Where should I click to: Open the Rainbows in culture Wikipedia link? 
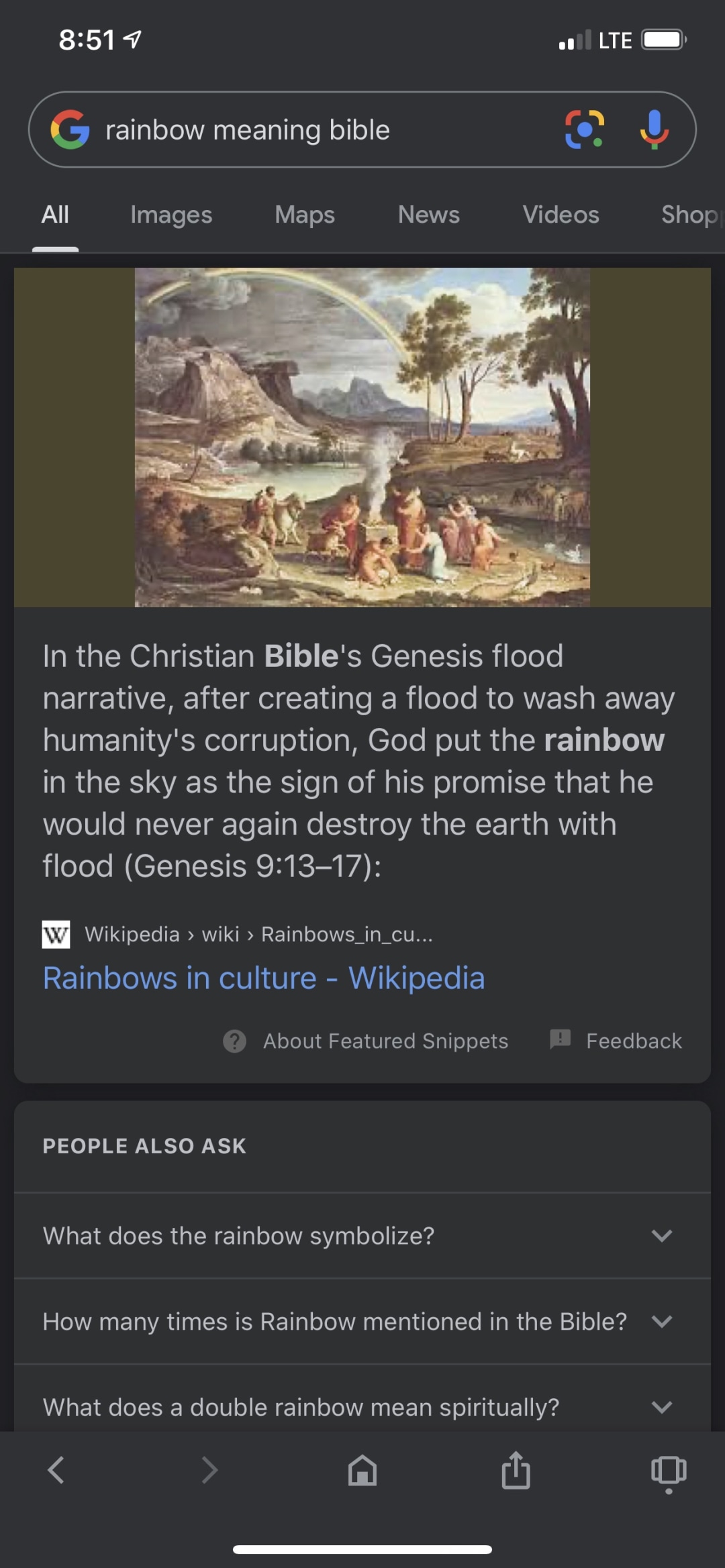pyautogui.click(x=264, y=978)
